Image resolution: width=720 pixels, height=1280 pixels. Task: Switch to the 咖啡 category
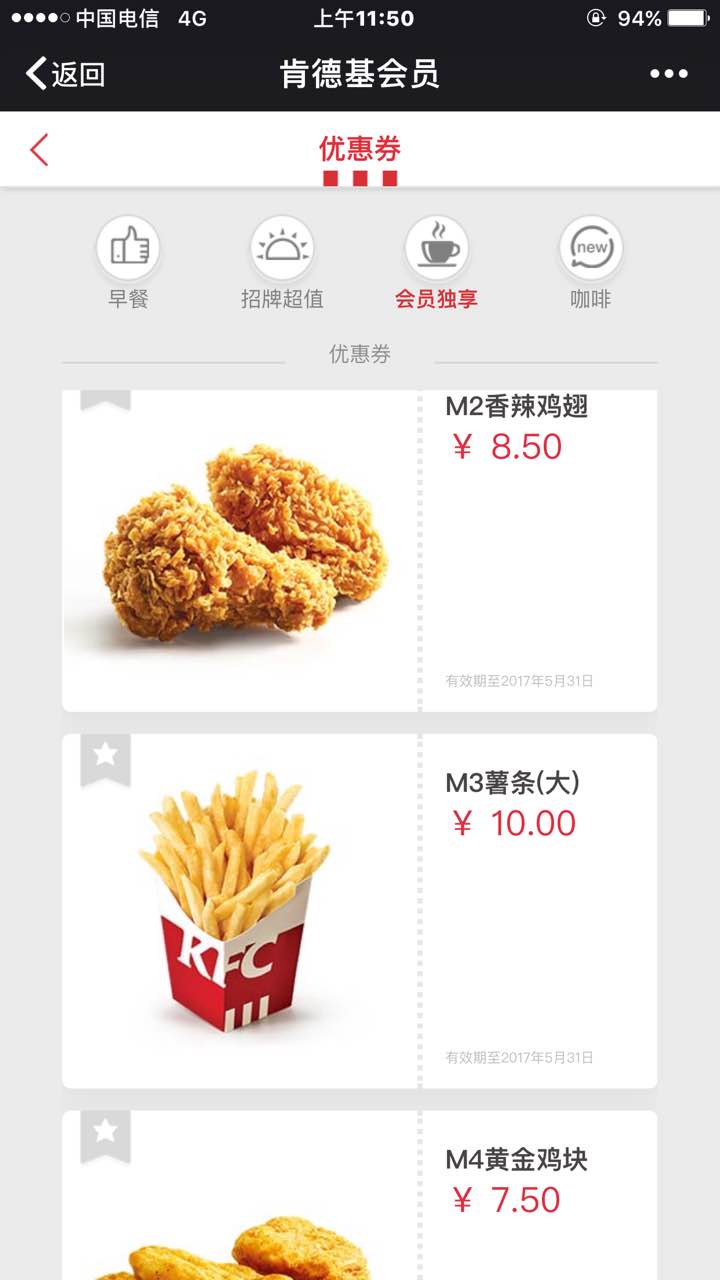[x=590, y=262]
